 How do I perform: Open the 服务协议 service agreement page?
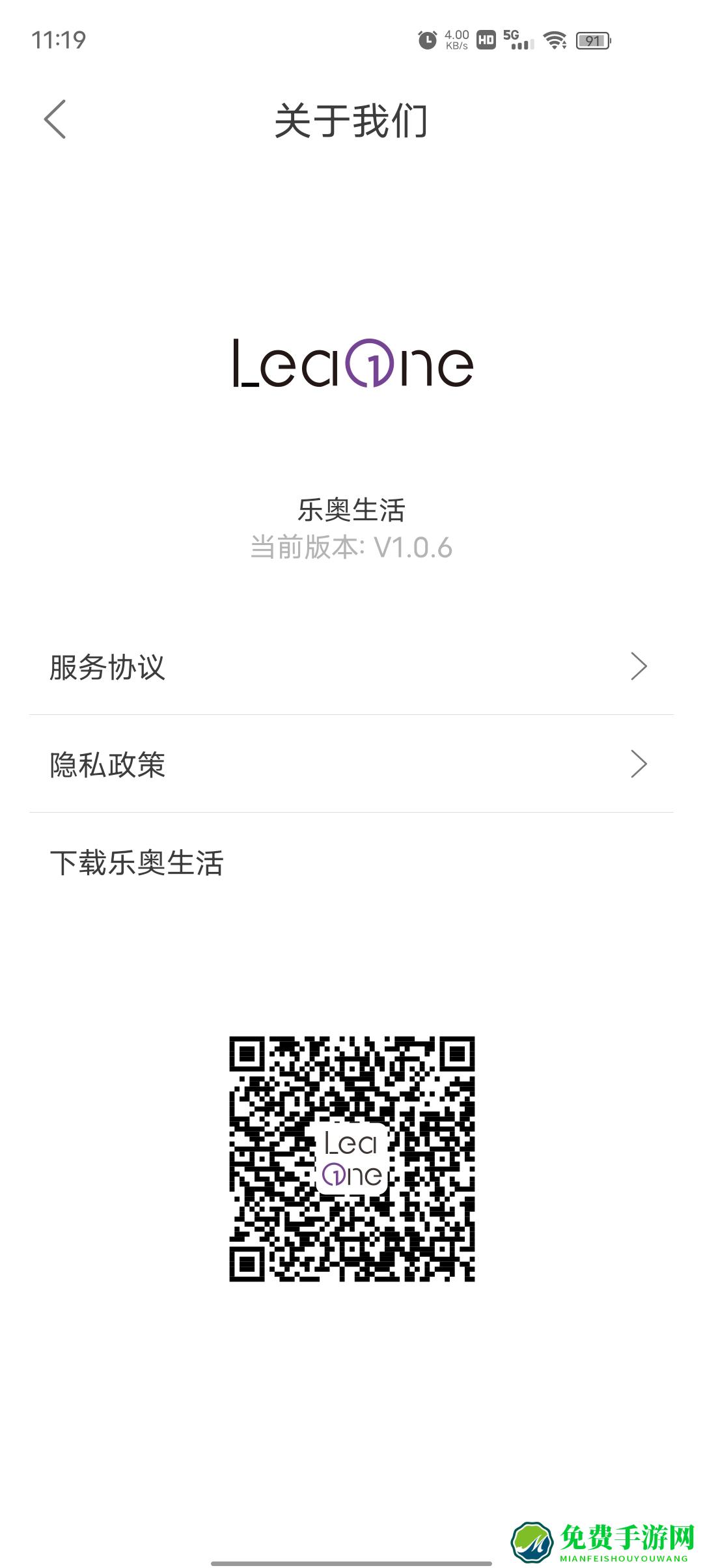[108, 667]
